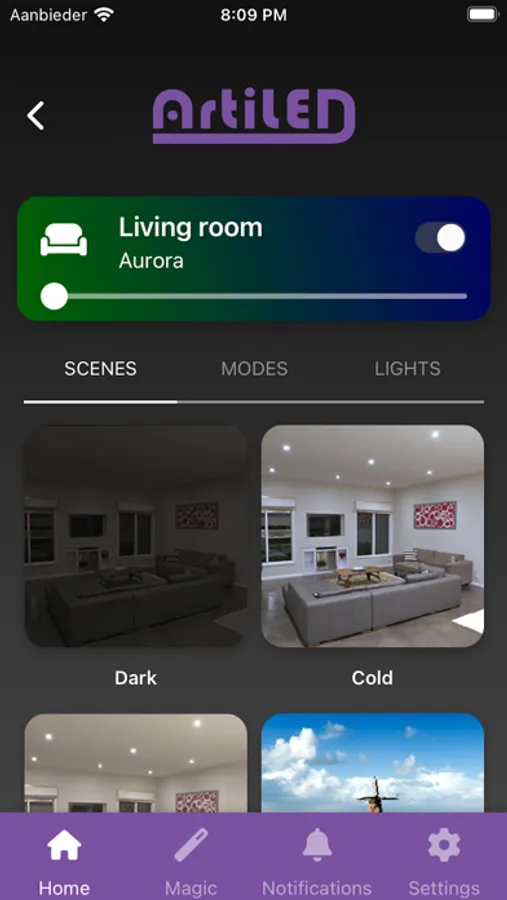Select the windmill sky scene tile
The width and height of the screenshot is (507, 900).
(373, 763)
